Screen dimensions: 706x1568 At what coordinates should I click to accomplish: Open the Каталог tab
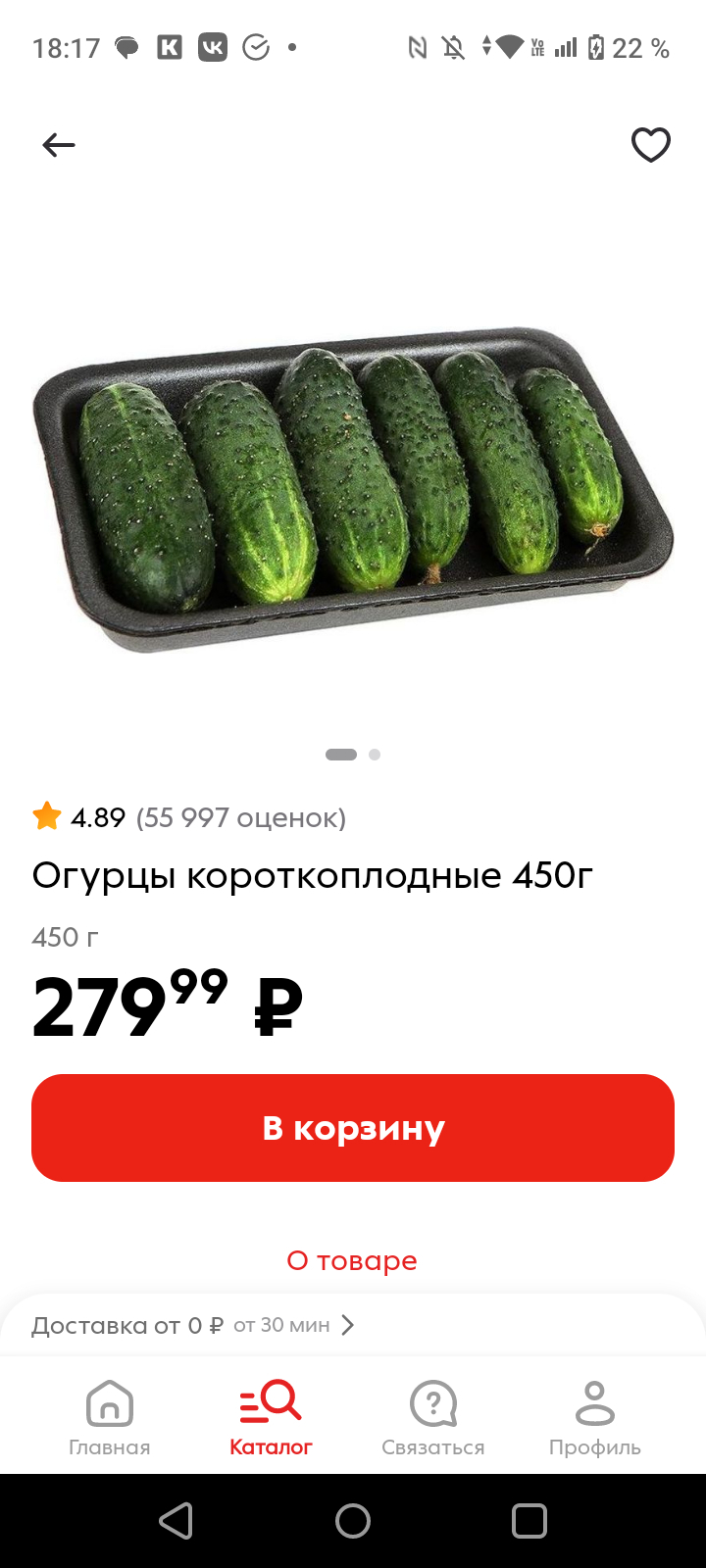pyautogui.click(x=271, y=1417)
